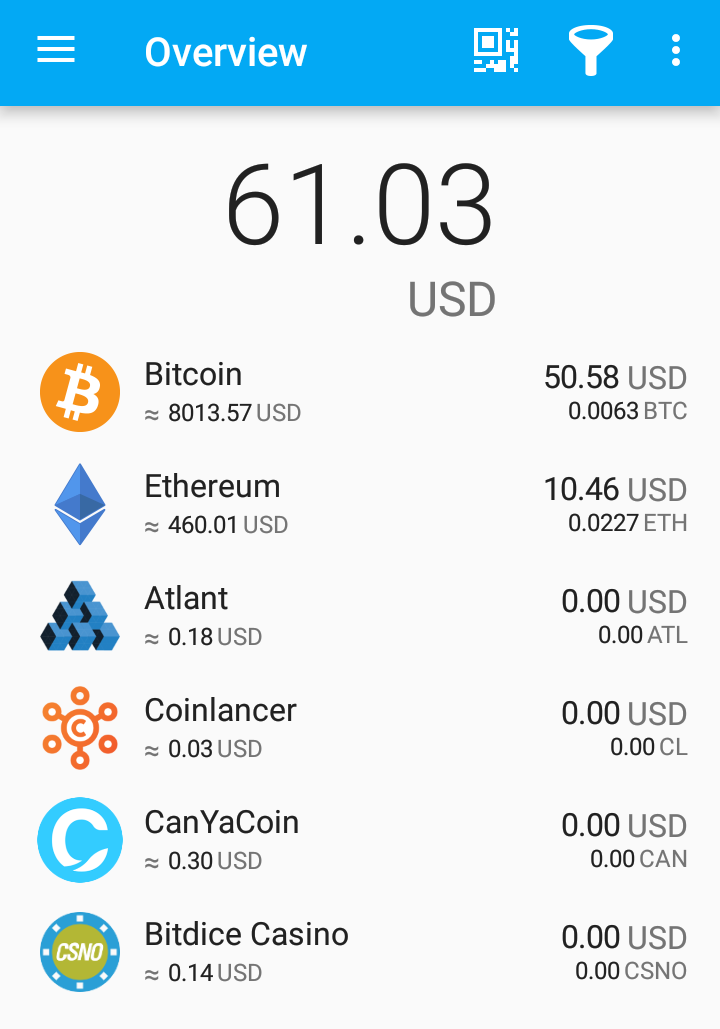Open the CanYaCoin entry
Viewport: 720px width, 1029px height.
point(360,839)
